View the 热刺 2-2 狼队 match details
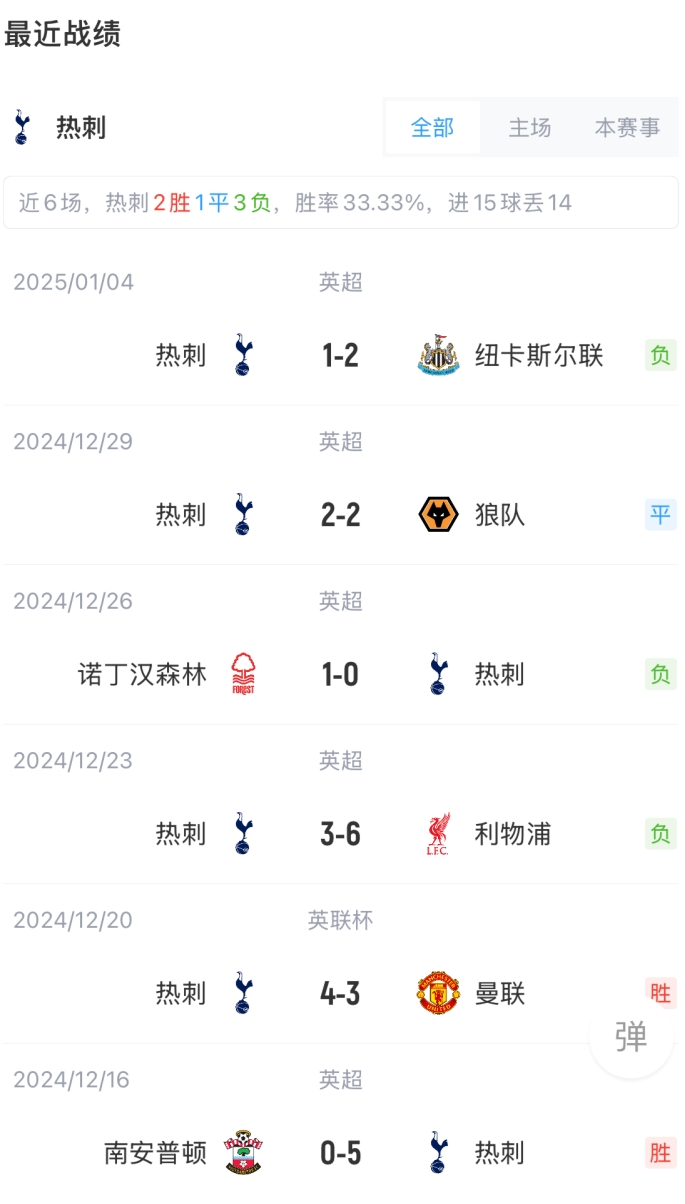Image resolution: width=685 pixels, height=1204 pixels. [340, 515]
